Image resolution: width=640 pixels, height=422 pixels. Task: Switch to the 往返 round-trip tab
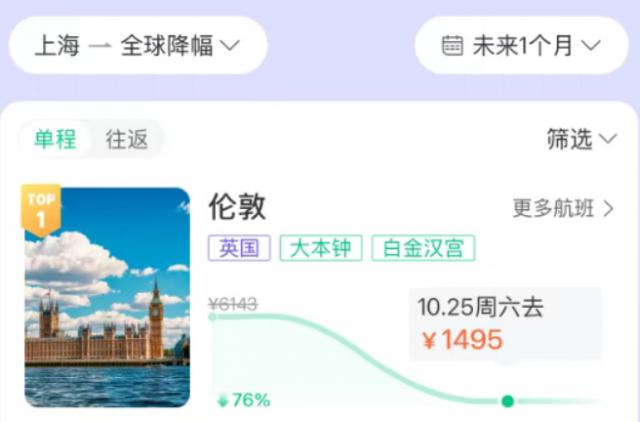127,140
